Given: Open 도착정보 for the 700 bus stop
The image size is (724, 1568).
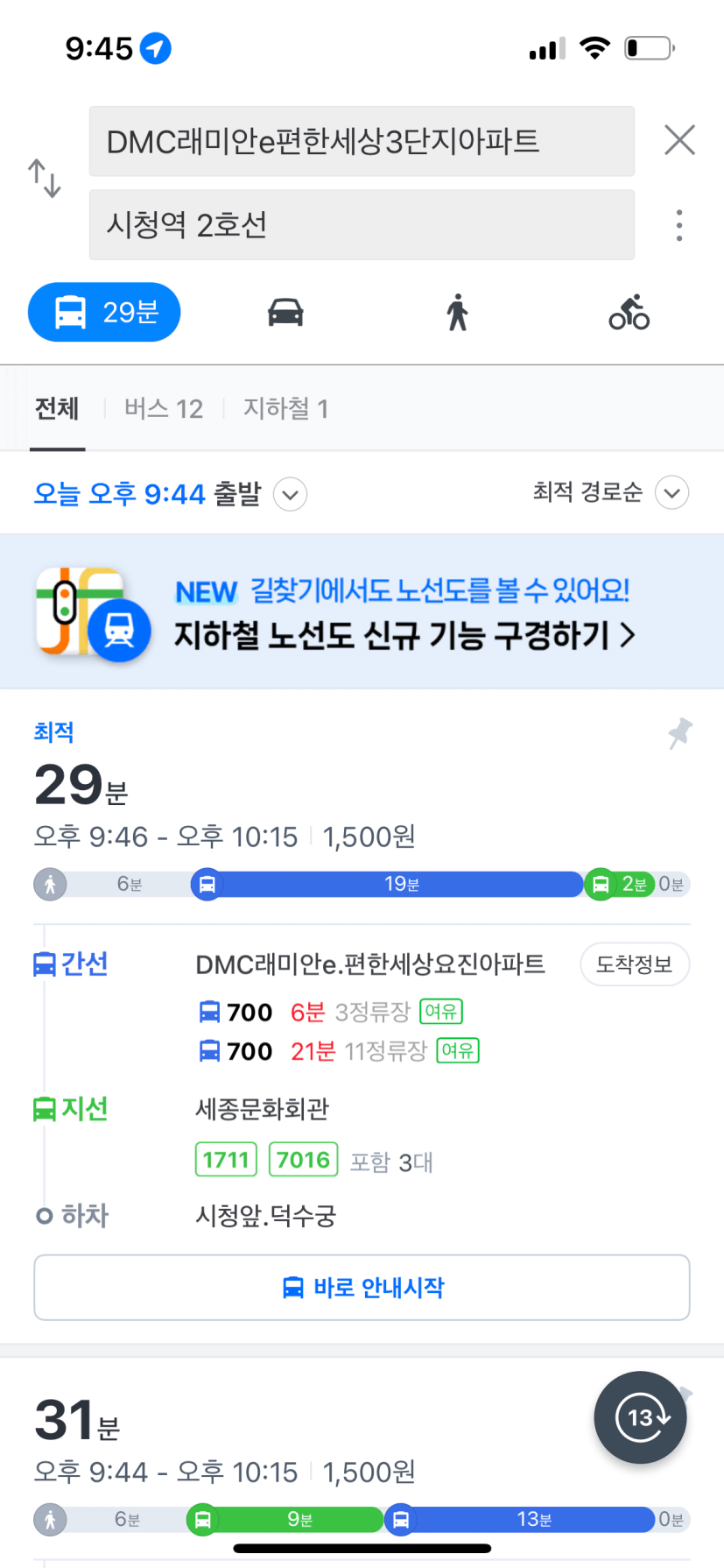Looking at the screenshot, I should point(635,964).
